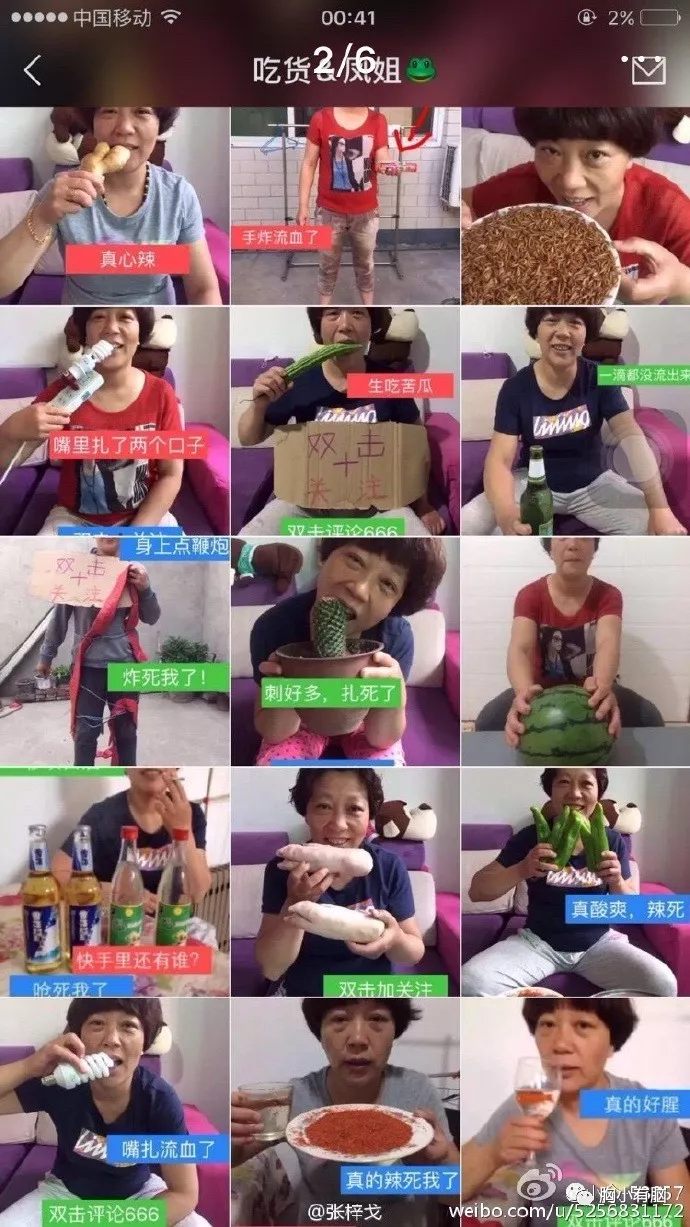Screen dimensions: 690x1227
Task: Open the video captioned 双击加关注
Action: (x=345, y=880)
